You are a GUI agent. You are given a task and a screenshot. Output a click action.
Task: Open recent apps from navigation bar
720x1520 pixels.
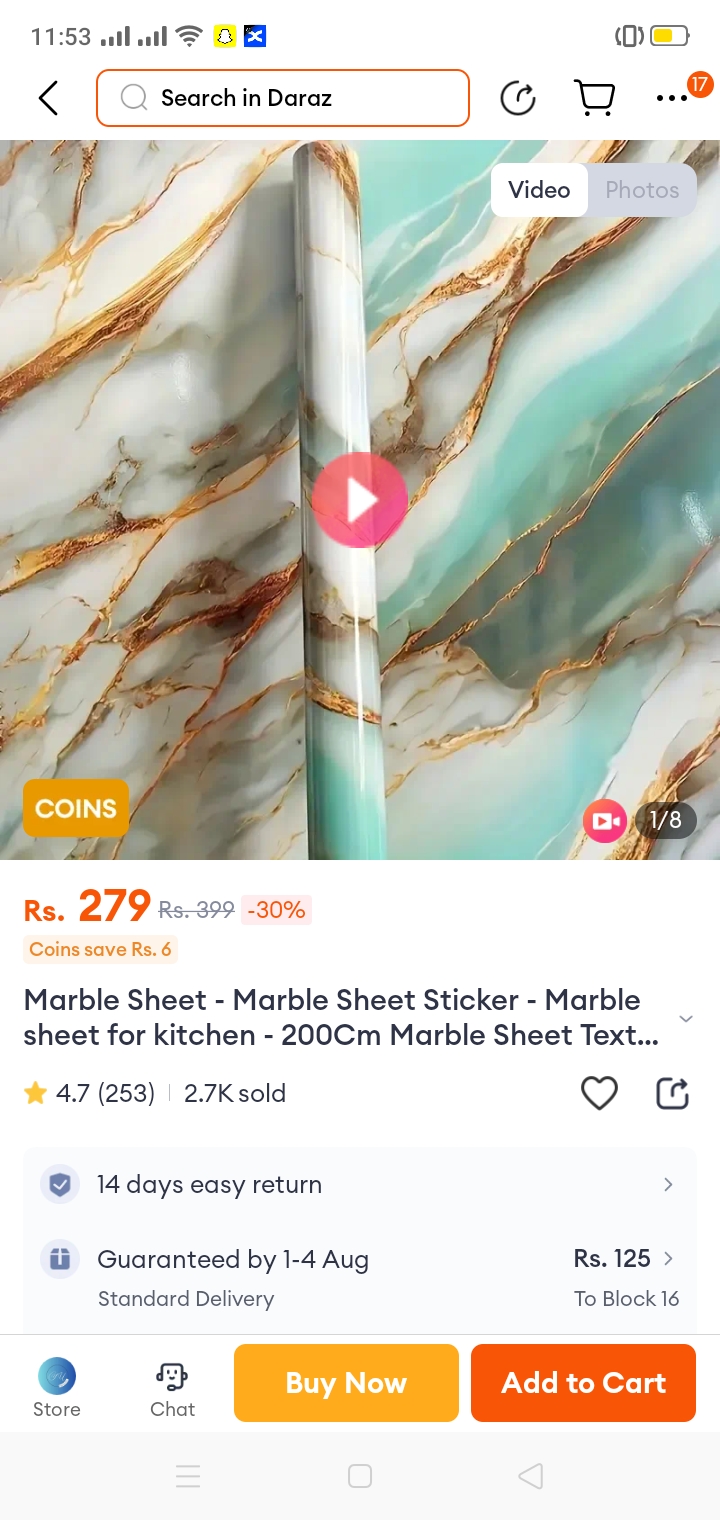point(188,1476)
